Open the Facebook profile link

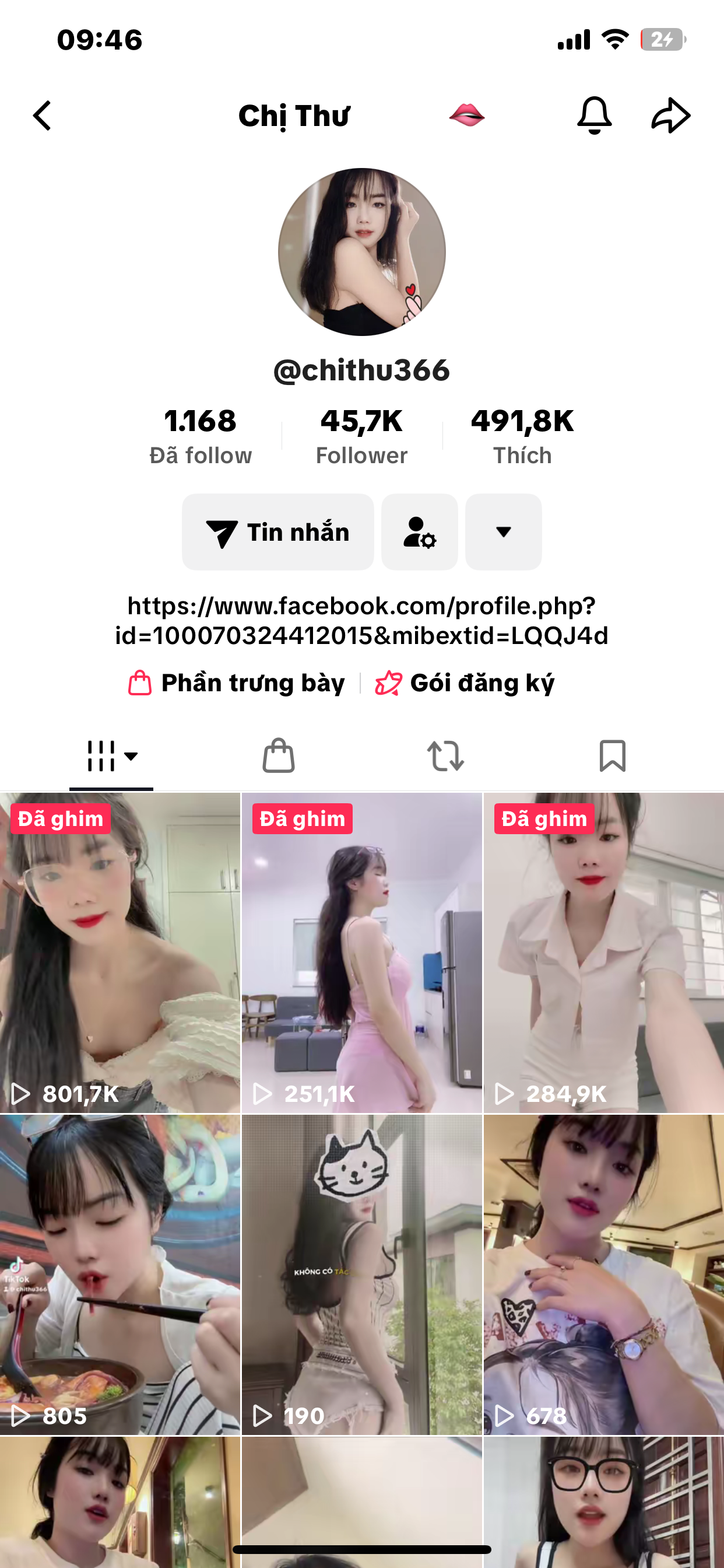pos(362,620)
